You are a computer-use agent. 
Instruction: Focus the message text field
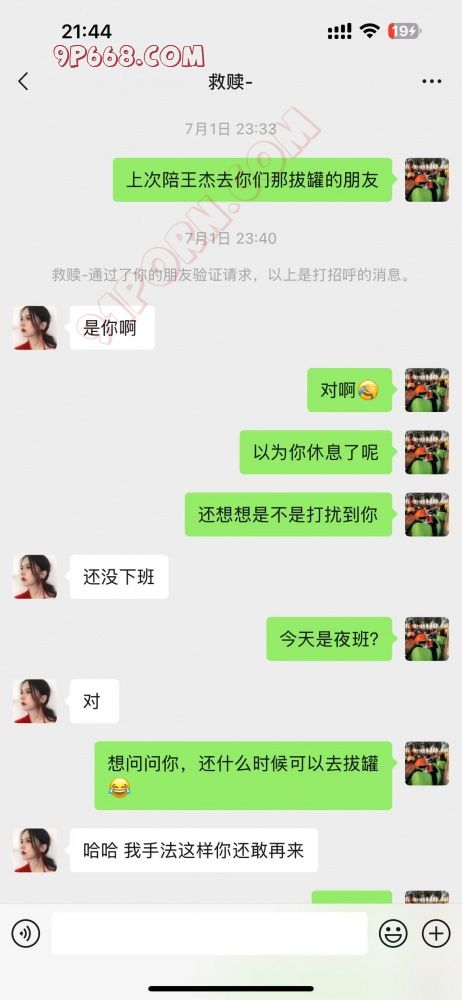click(209, 934)
